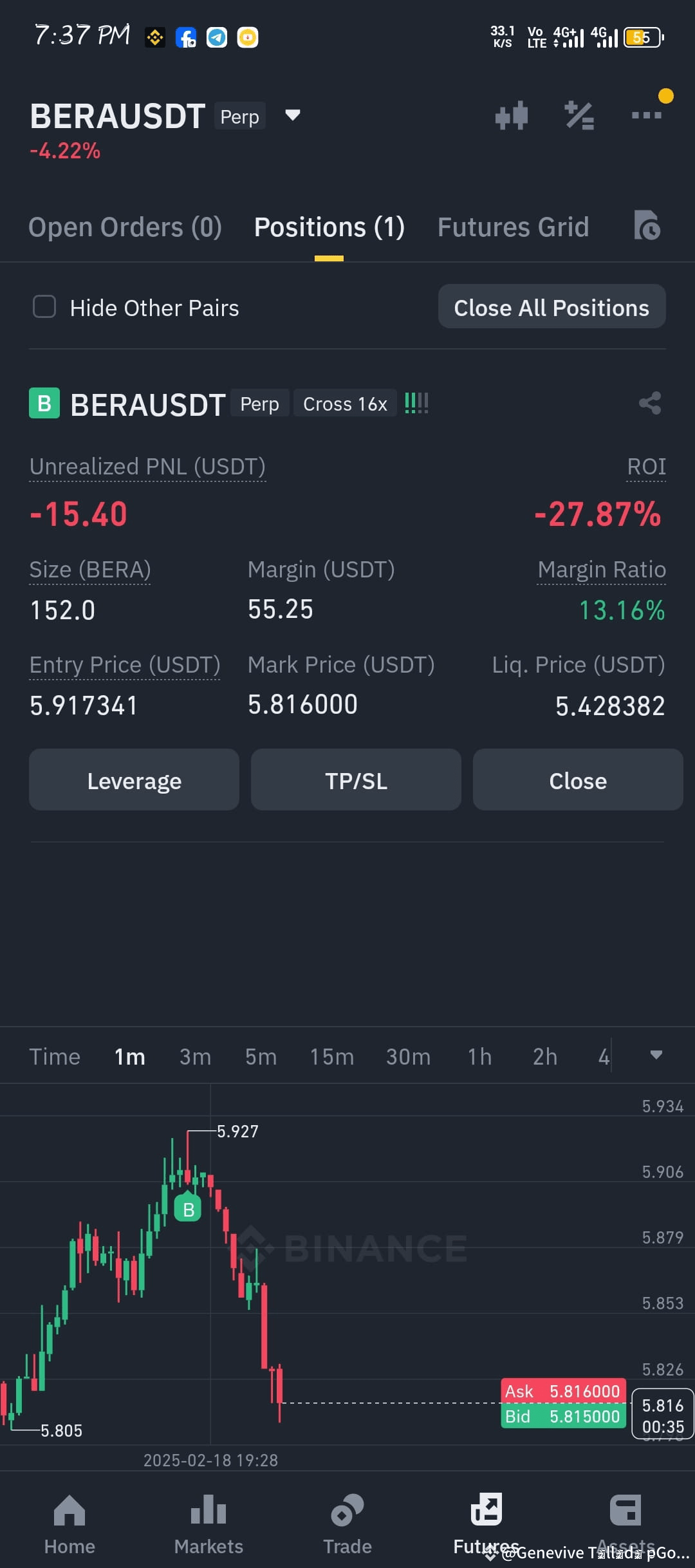Image resolution: width=695 pixels, height=1568 pixels.
Task: Open the futures calculator icon
Action: 579,115
